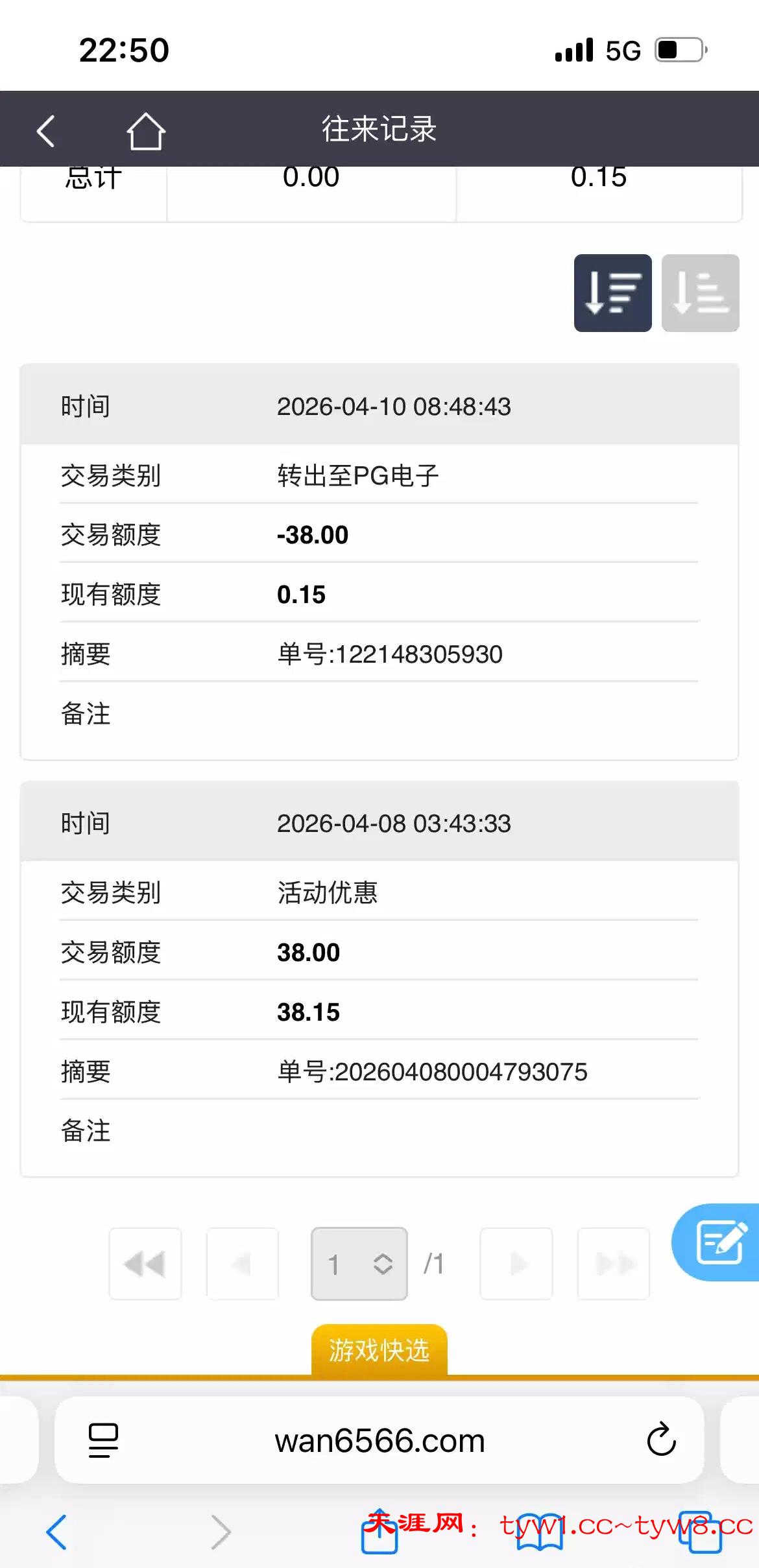The image size is (759, 1568).
Task: Open the page number dropdown
Action: click(359, 1264)
